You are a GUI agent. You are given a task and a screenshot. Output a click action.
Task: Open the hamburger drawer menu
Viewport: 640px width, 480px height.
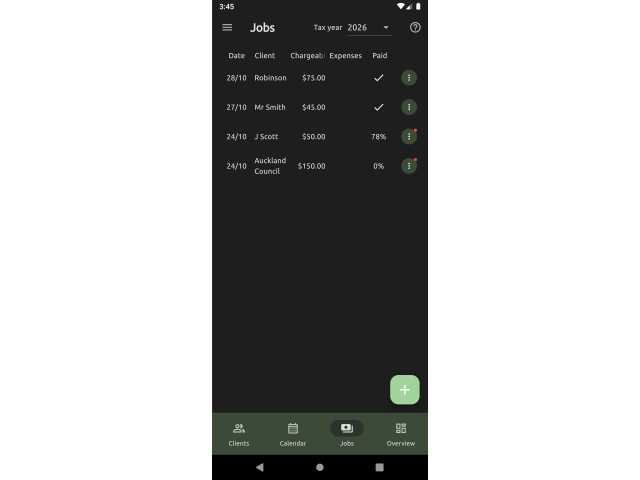click(227, 28)
